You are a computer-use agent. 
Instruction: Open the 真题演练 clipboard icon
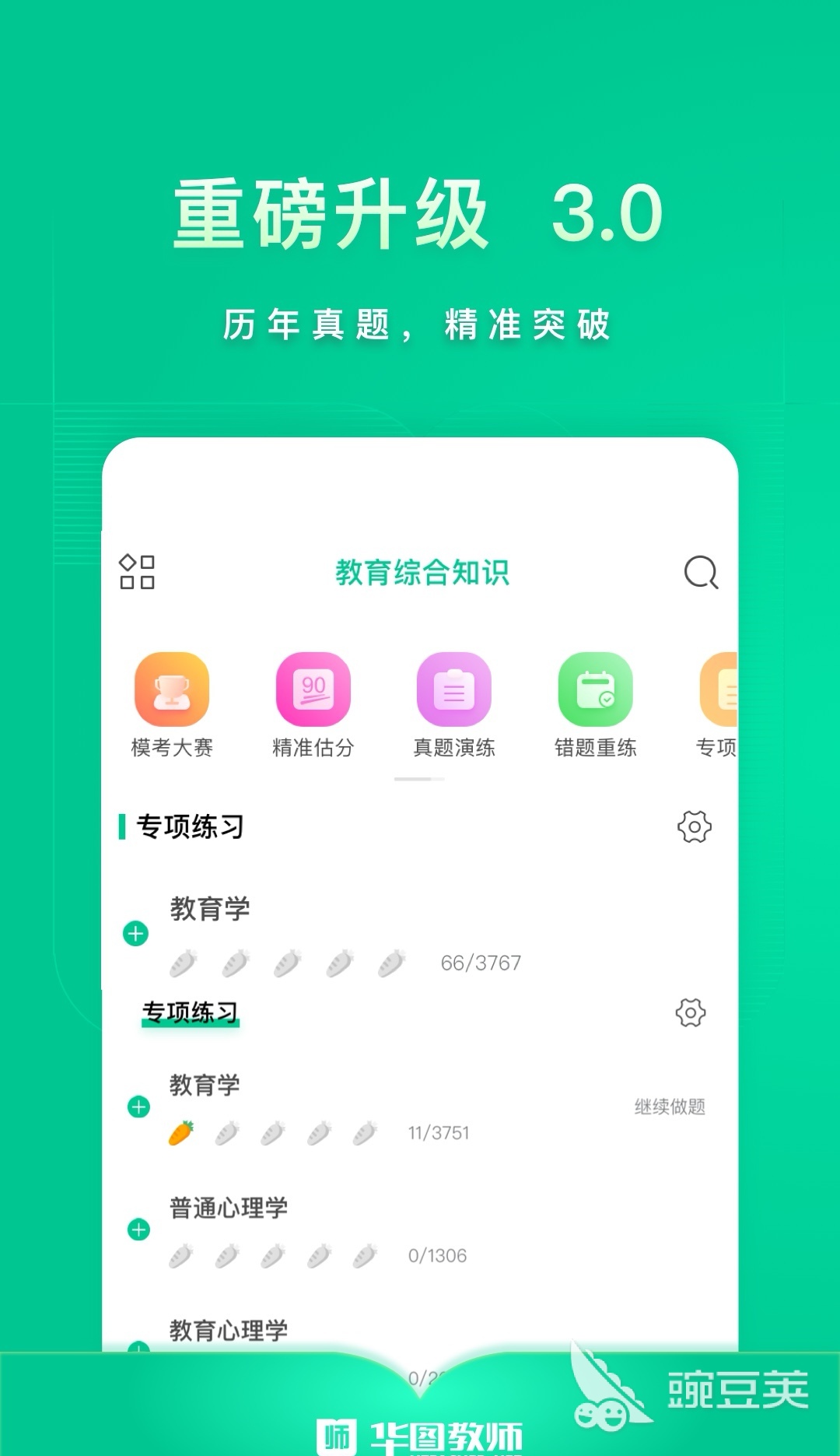pyautogui.click(x=454, y=690)
